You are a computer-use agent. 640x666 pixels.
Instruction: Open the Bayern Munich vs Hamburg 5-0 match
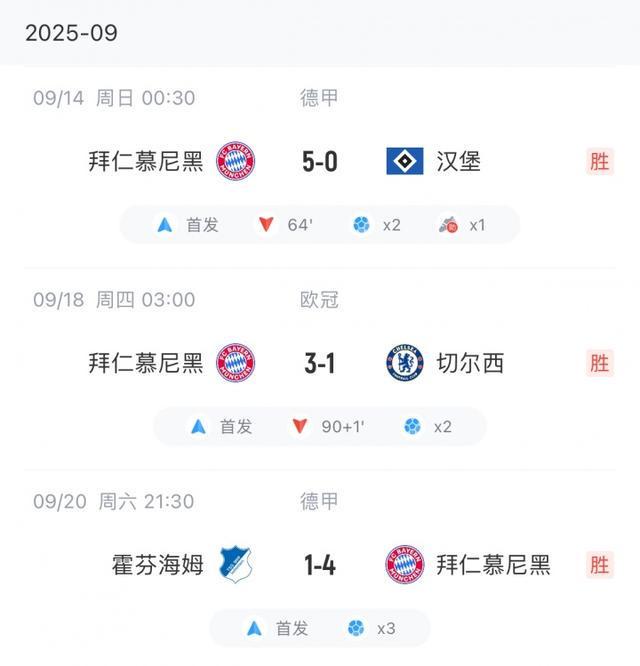(x=320, y=161)
